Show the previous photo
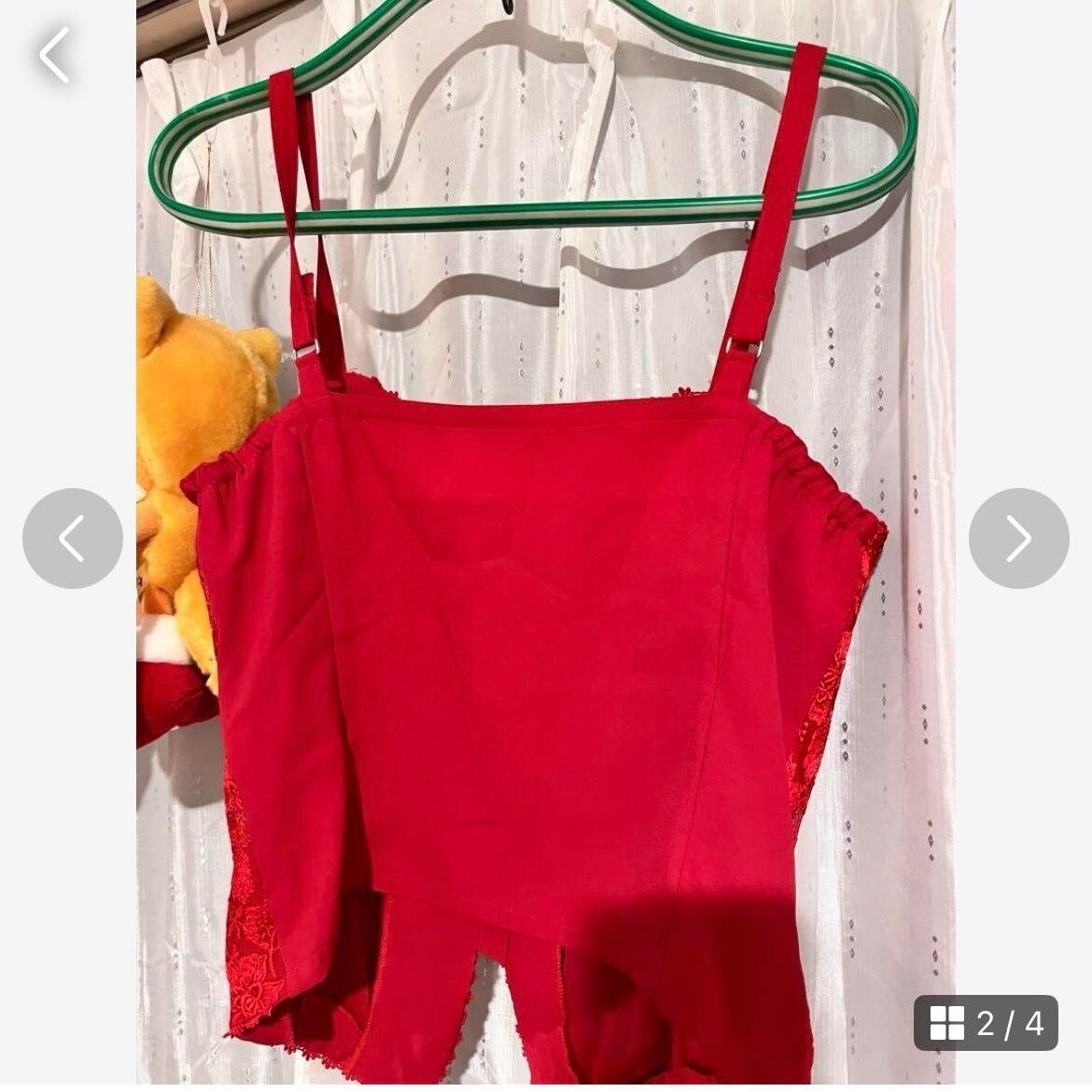Screen dimensions: 1092x1092 click(73, 539)
